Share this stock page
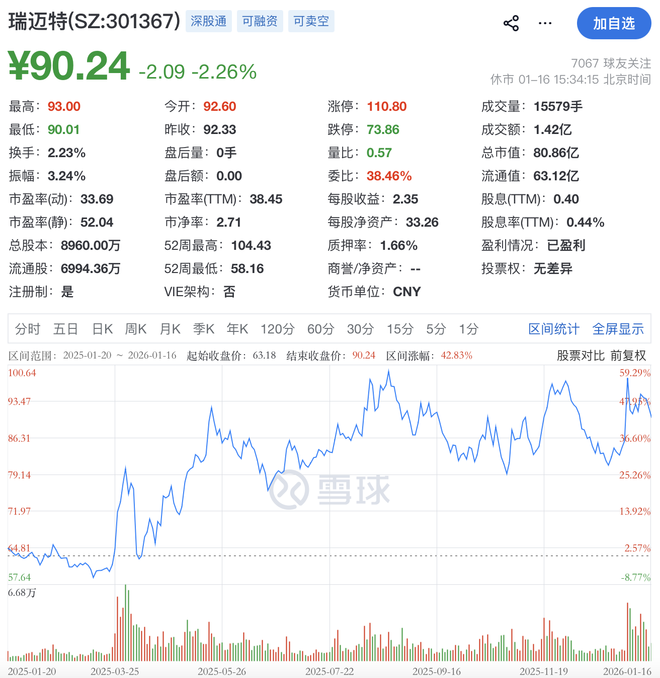 (x=511, y=23)
